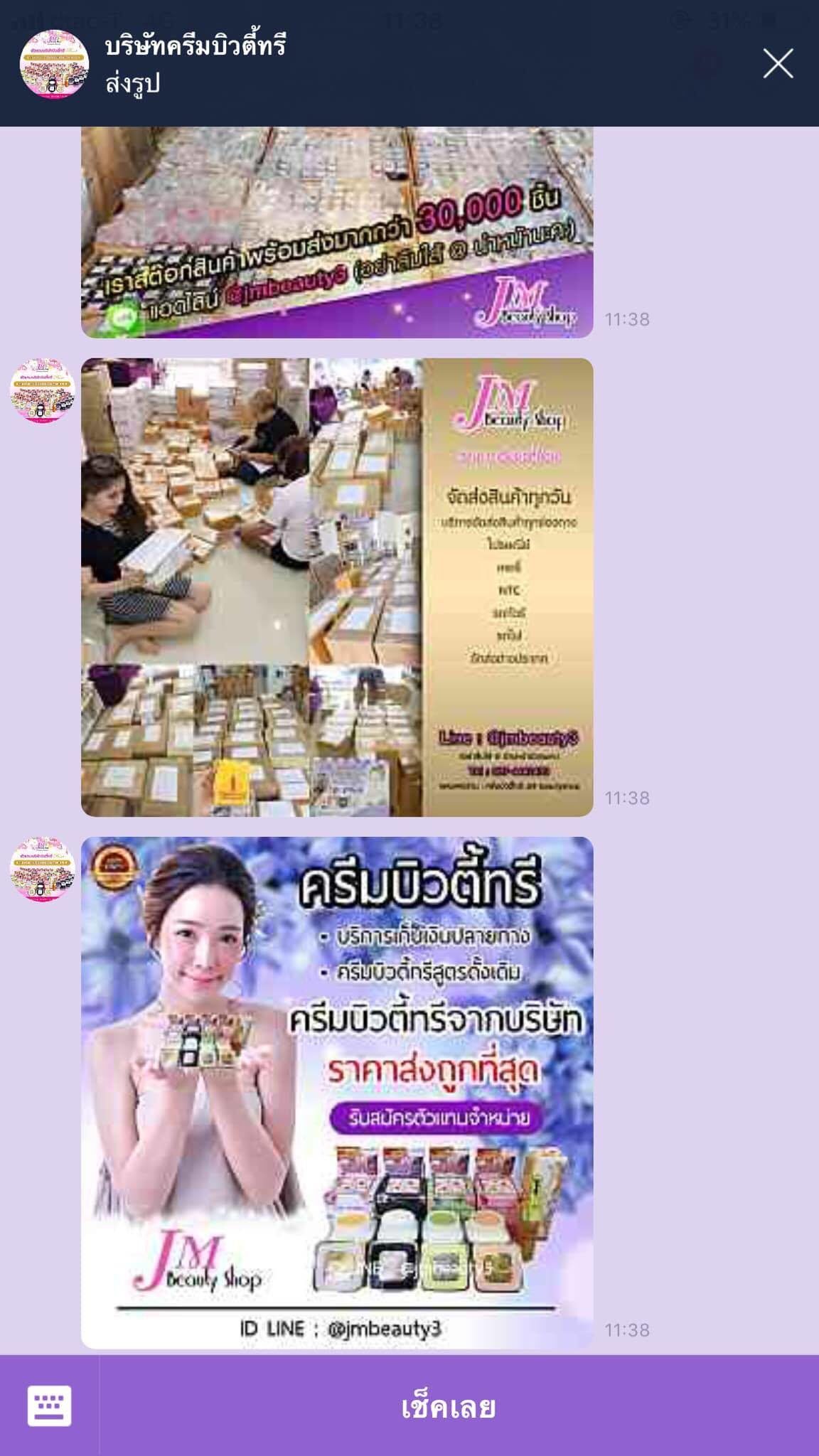Open the บริษัทครีมบิวตี้ทรี notification banner
The height and width of the screenshot is (1456, 819).
[355, 64]
